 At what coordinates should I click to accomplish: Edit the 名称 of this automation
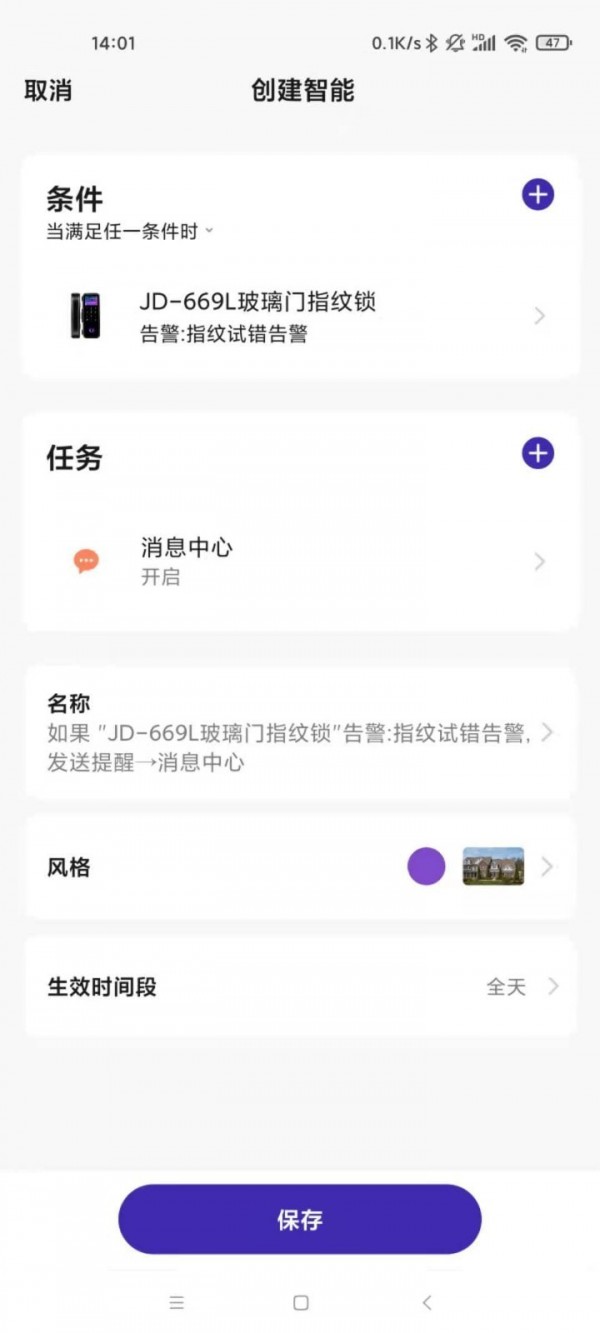300,733
